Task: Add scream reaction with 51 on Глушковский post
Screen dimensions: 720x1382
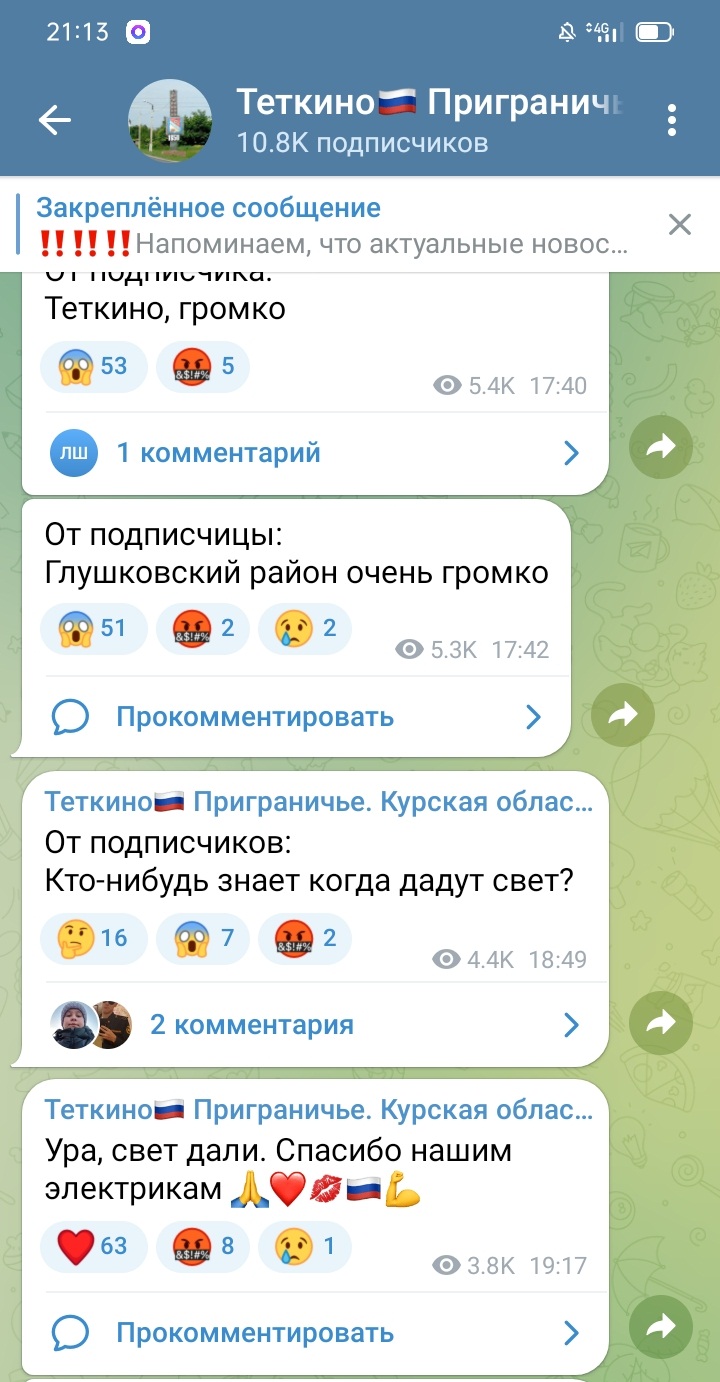Action: click(x=94, y=629)
